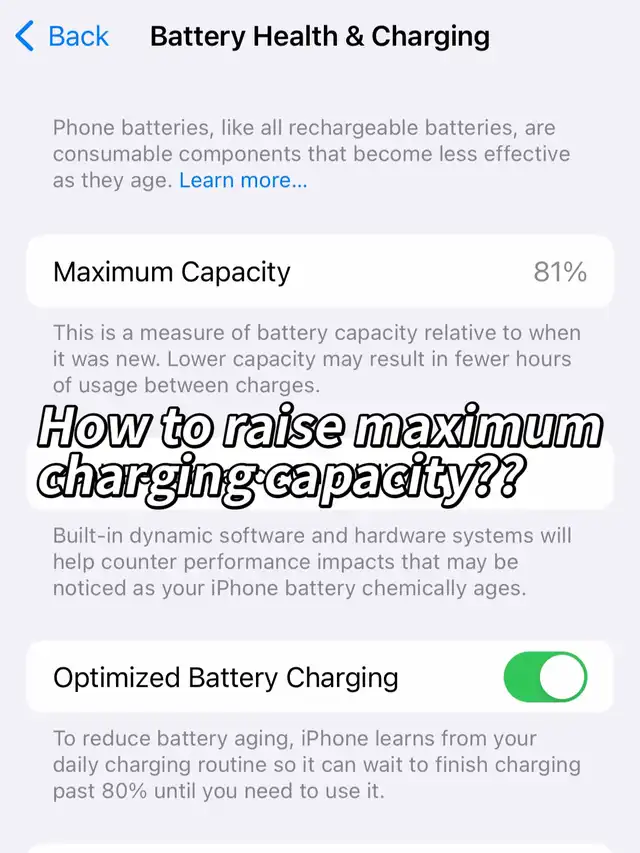This screenshot has height=853, width=640.
Task: Turn off Optimized Battery Charging
Action: point(545,677)
